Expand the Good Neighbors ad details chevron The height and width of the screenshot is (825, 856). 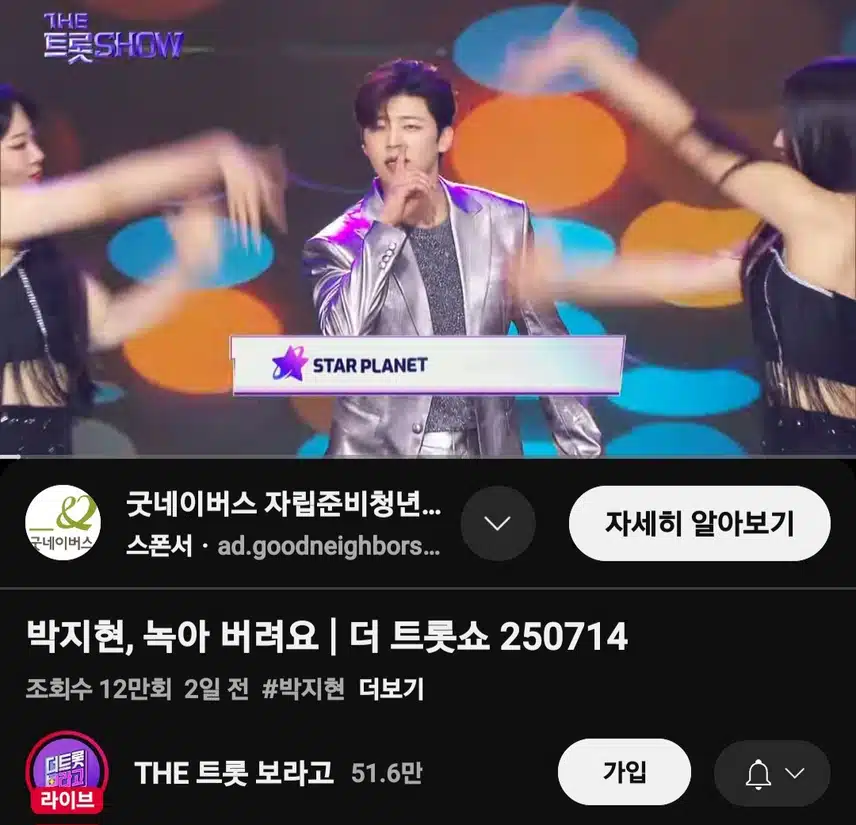coord(497,523)
